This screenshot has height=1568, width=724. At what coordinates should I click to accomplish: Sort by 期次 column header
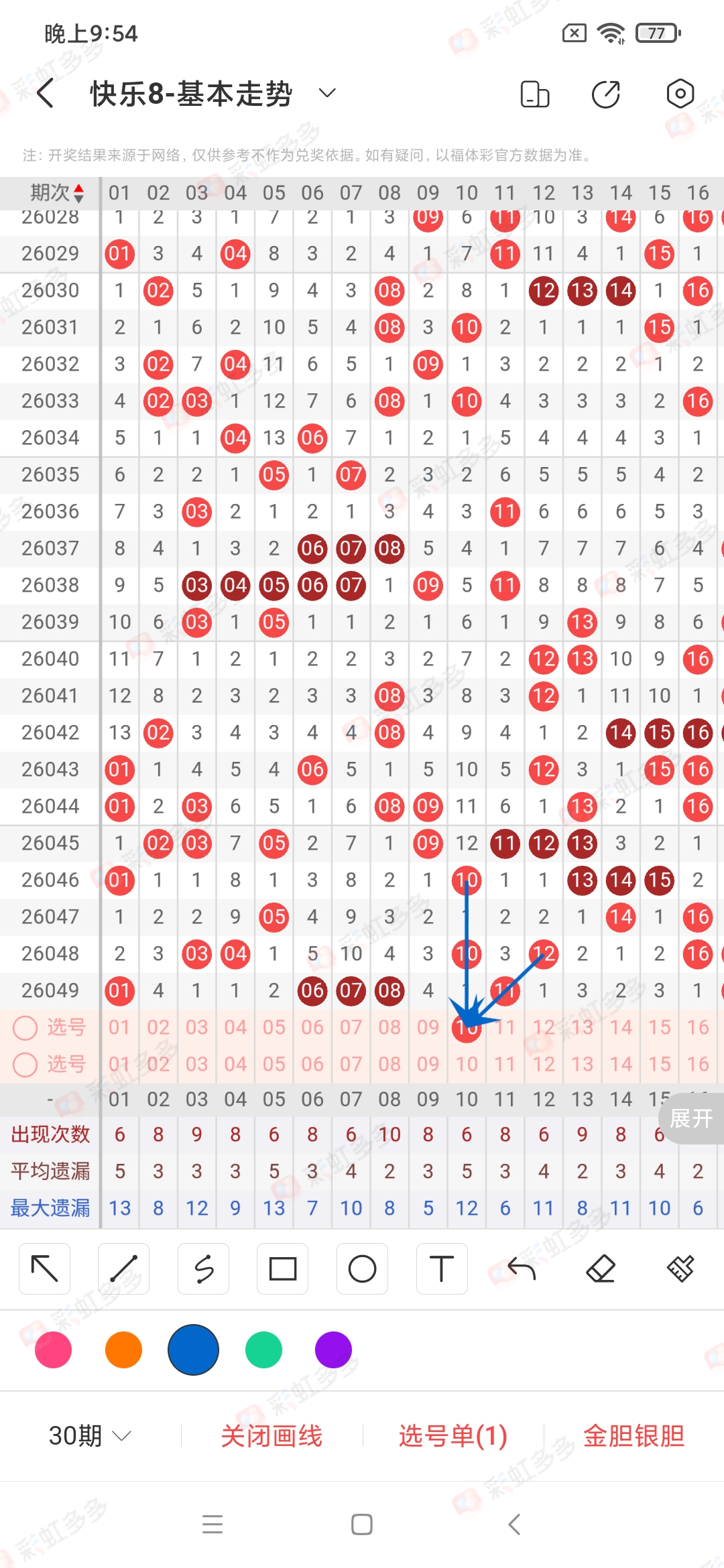[57, 193]
